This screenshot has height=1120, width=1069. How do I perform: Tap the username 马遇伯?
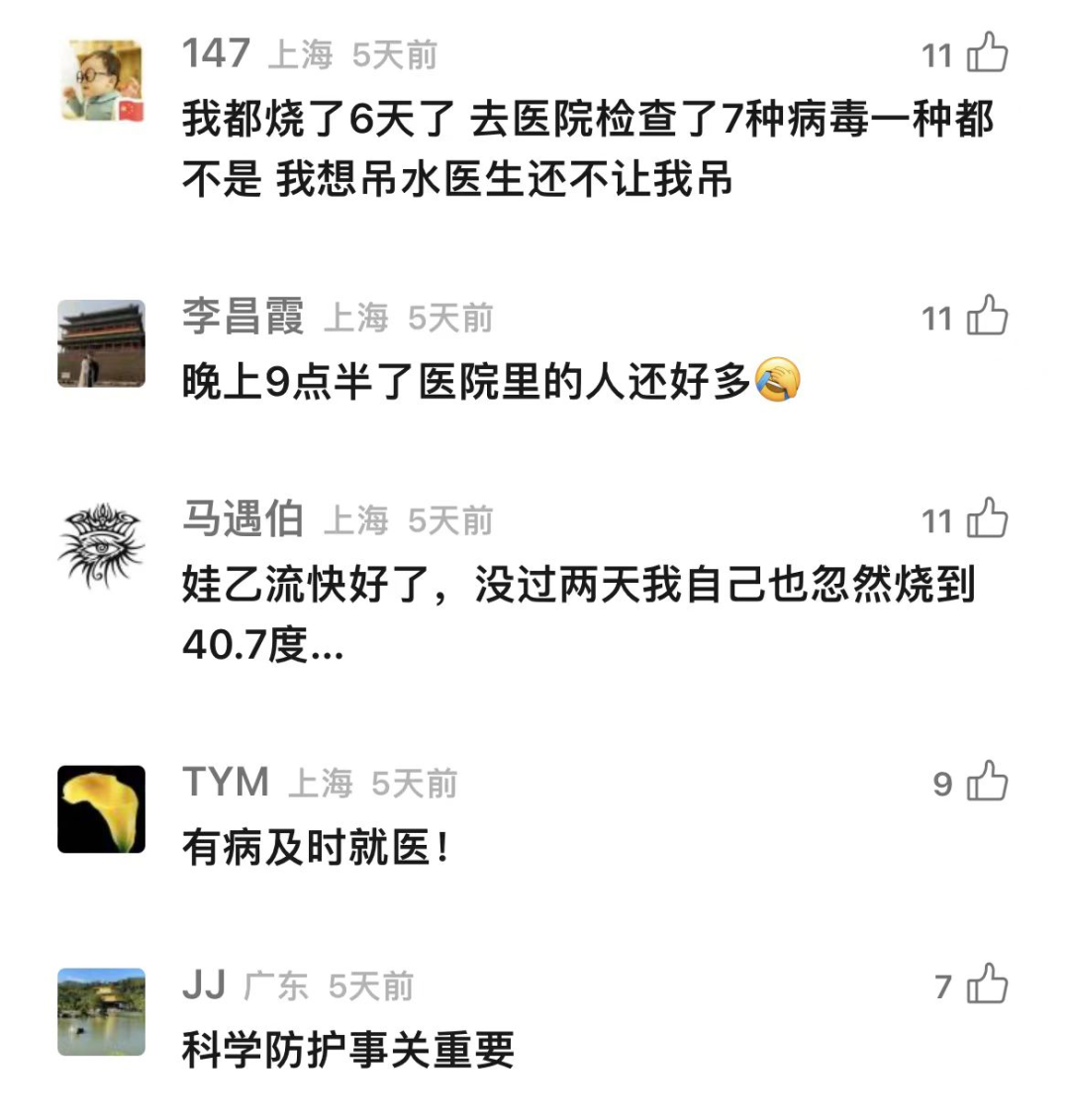[243, 519]
